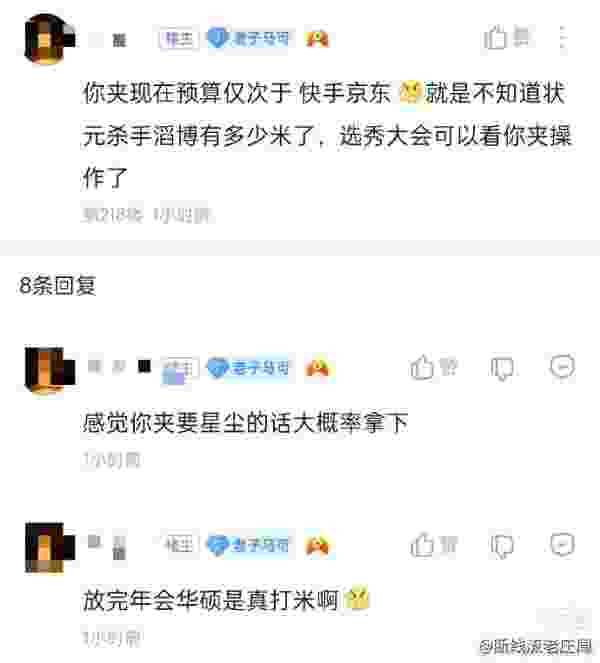
Task: Open avatar of the 星尘 reply author
Action: tap(47, 371)
